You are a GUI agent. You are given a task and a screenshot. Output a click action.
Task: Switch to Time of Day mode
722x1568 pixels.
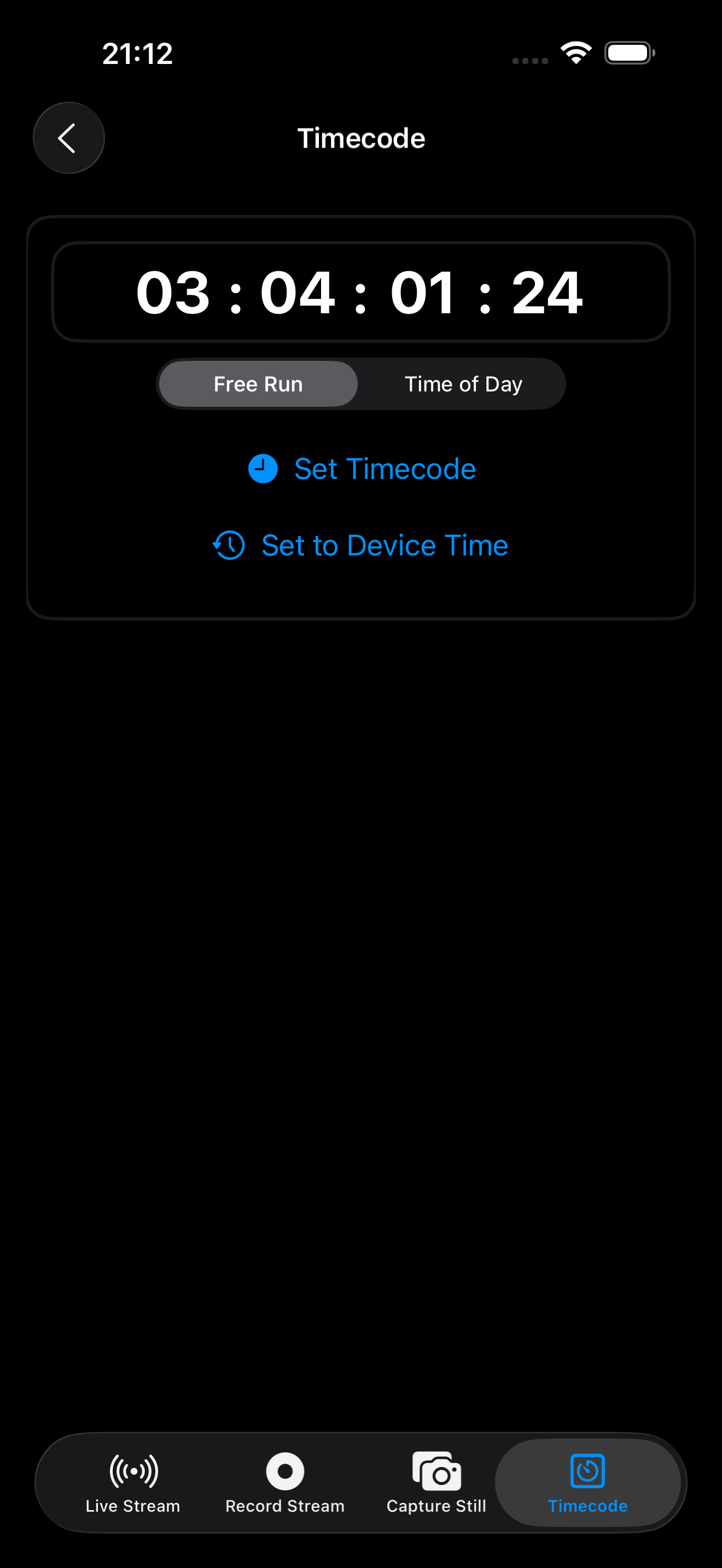click(x=463, y=384)
